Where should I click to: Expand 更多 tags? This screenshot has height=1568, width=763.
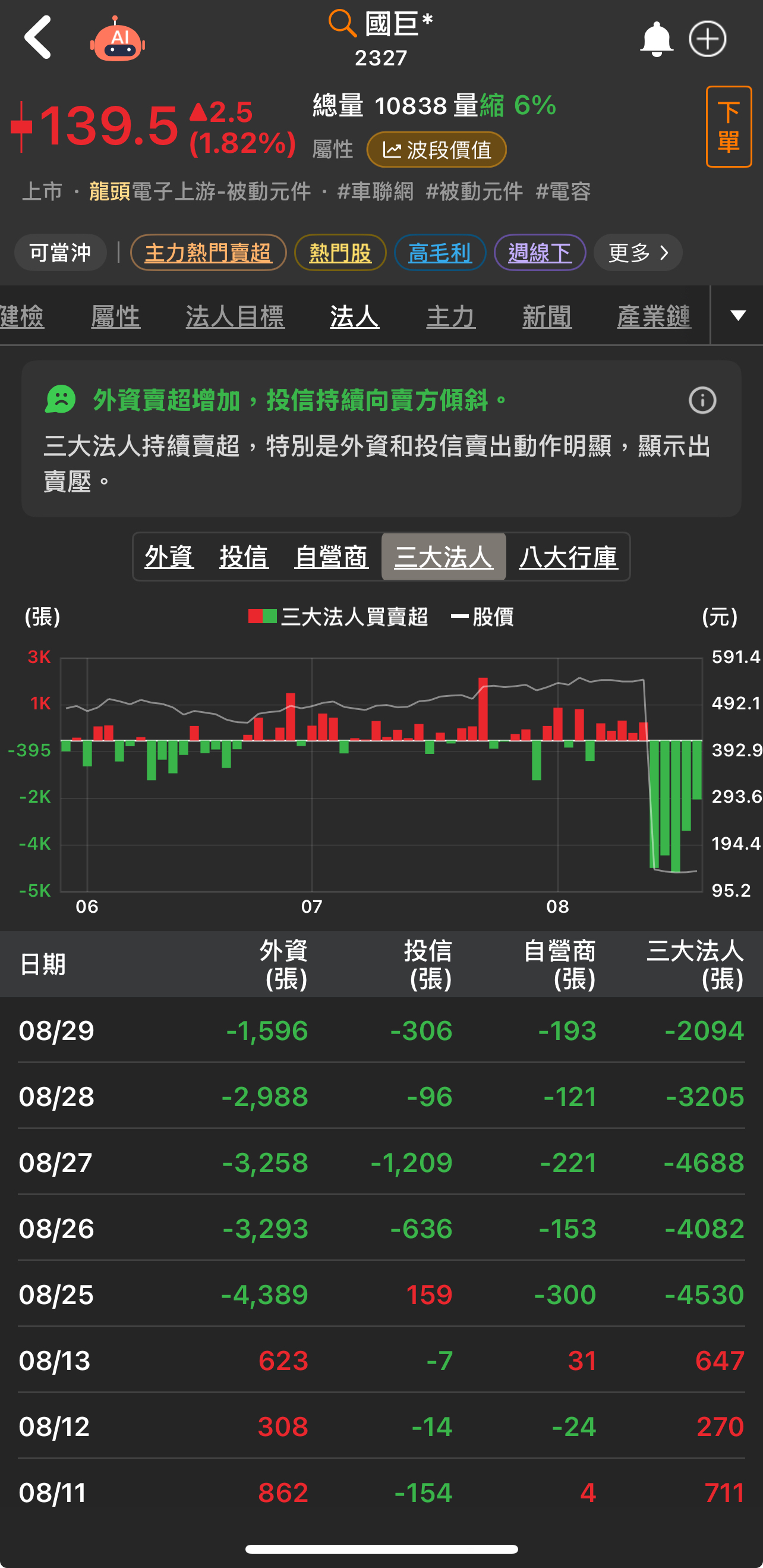pyautogui.click(x=637, y=253)
